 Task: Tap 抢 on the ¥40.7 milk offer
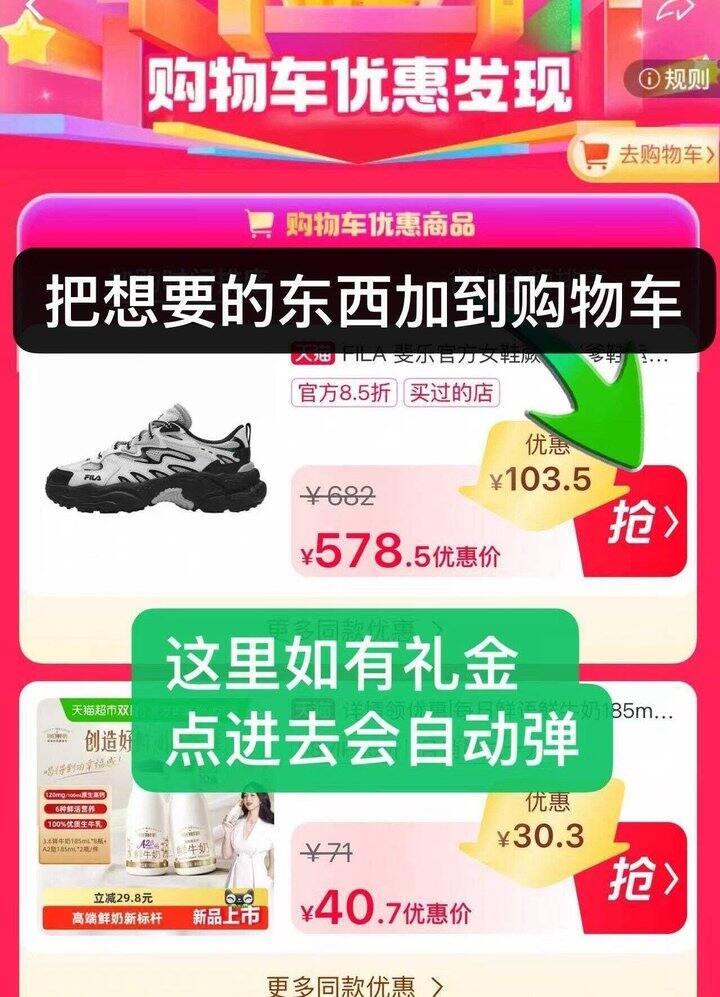[645, 878]
